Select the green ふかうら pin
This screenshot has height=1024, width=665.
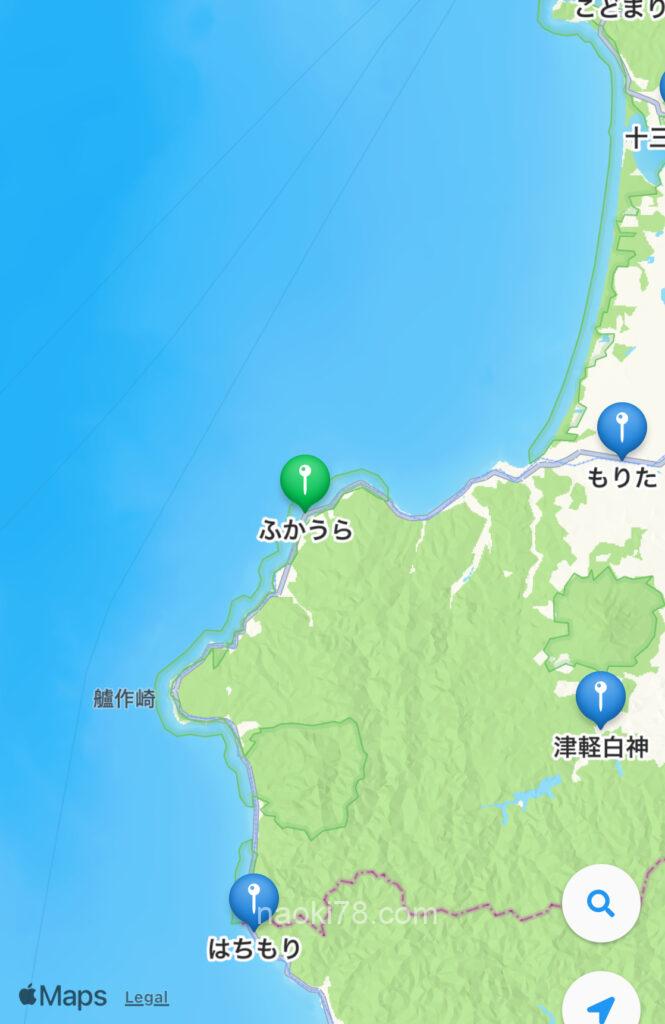(x=305, y=481)
